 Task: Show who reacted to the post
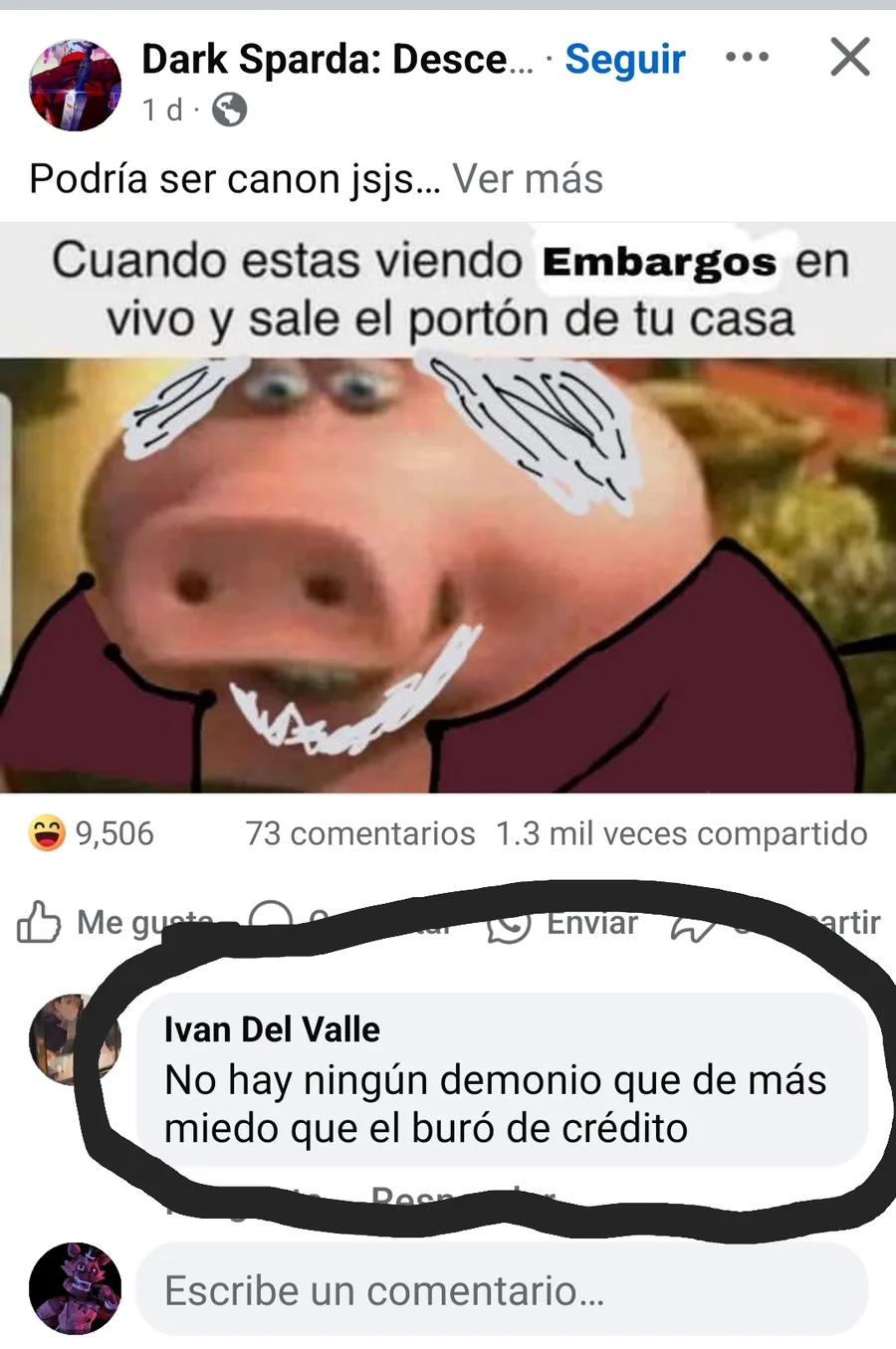92,833
